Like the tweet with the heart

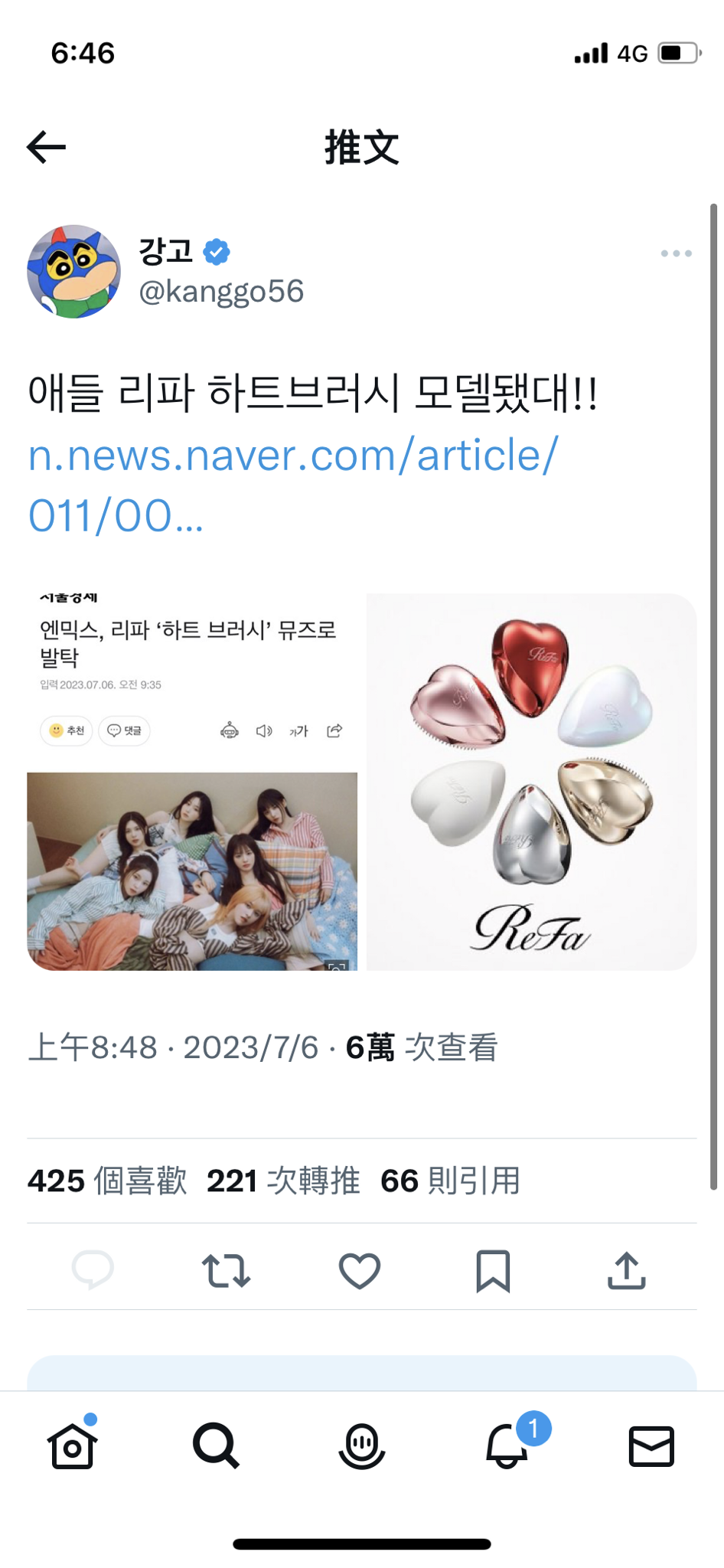(360, 1270)
